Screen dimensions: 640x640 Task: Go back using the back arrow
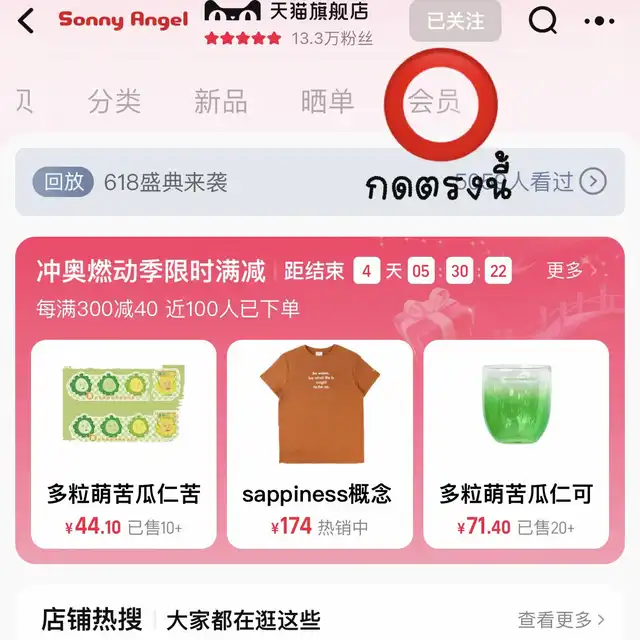coord(26,20)
